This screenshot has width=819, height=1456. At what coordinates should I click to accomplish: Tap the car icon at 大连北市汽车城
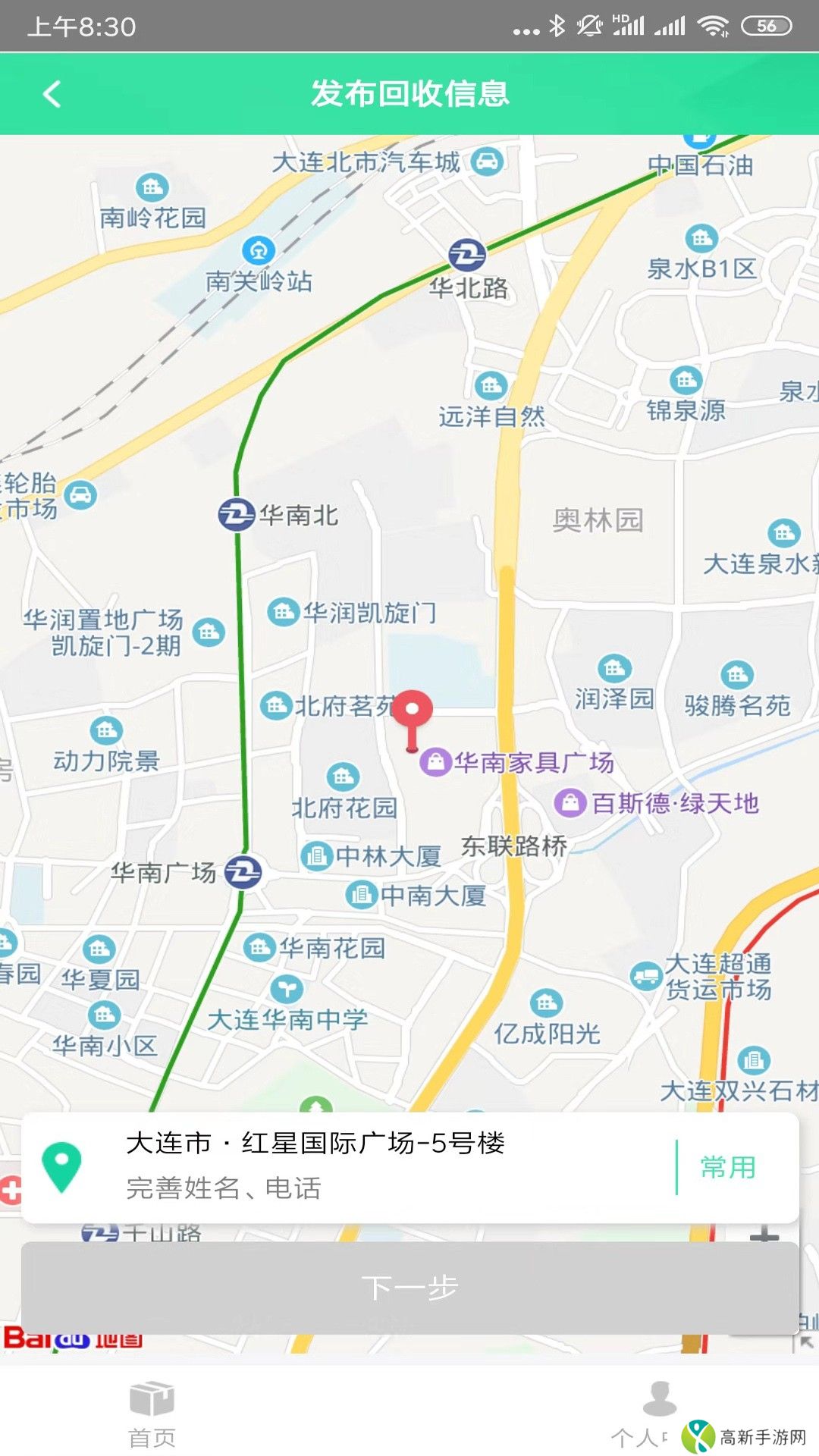[488, 161]
